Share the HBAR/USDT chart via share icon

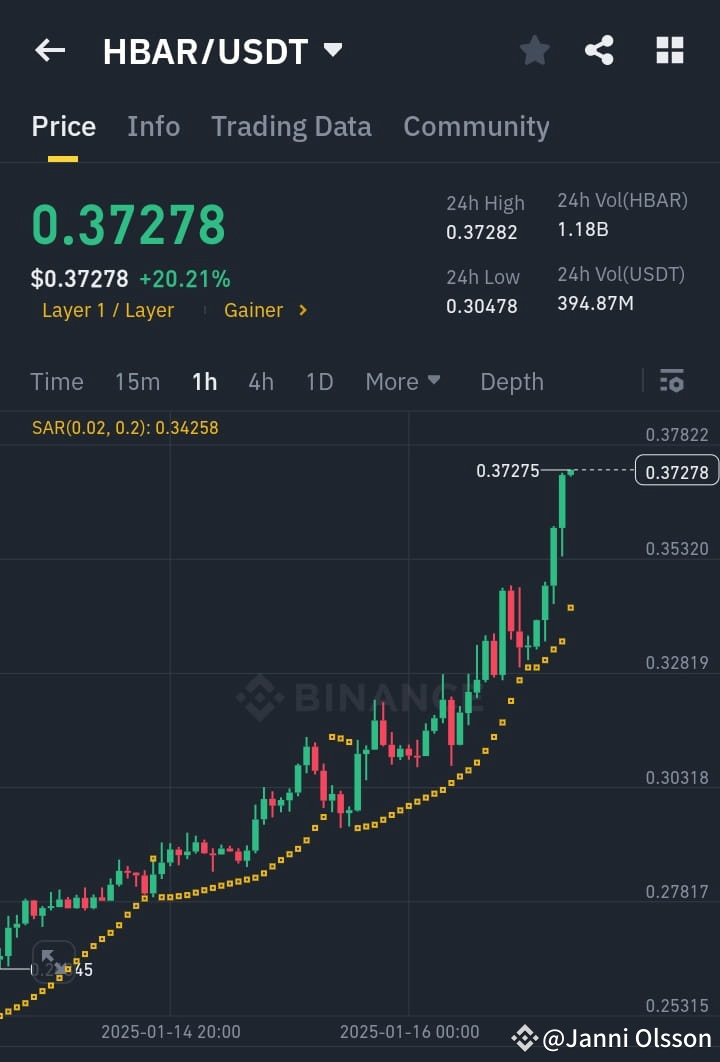click(599, 50)
